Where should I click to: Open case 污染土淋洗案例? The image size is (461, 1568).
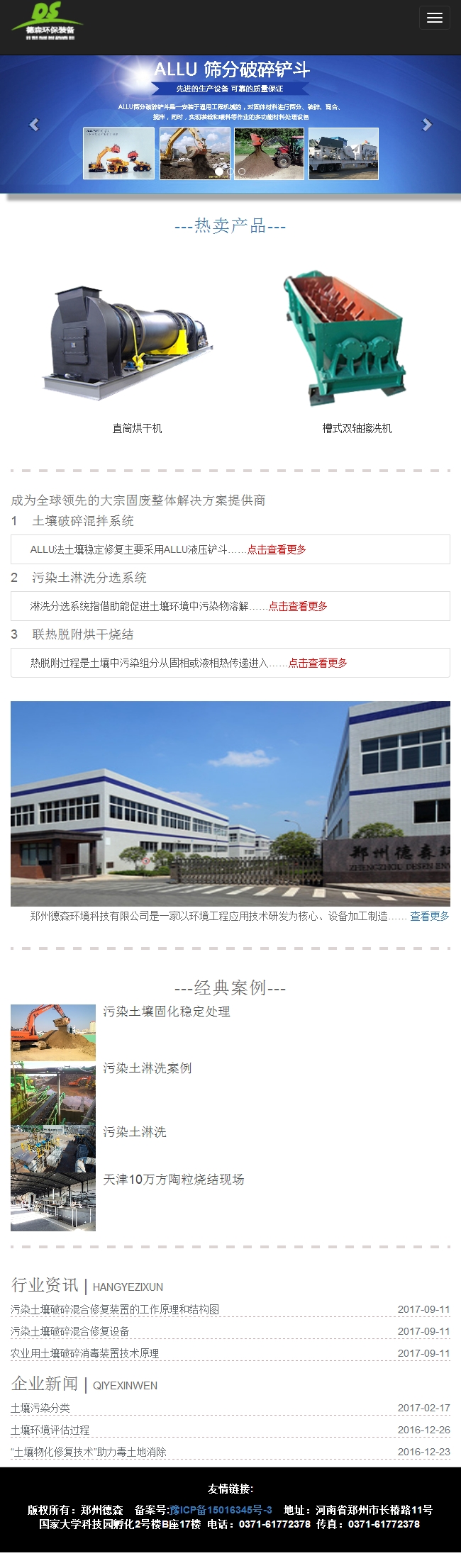click(x=147, y=1068)
